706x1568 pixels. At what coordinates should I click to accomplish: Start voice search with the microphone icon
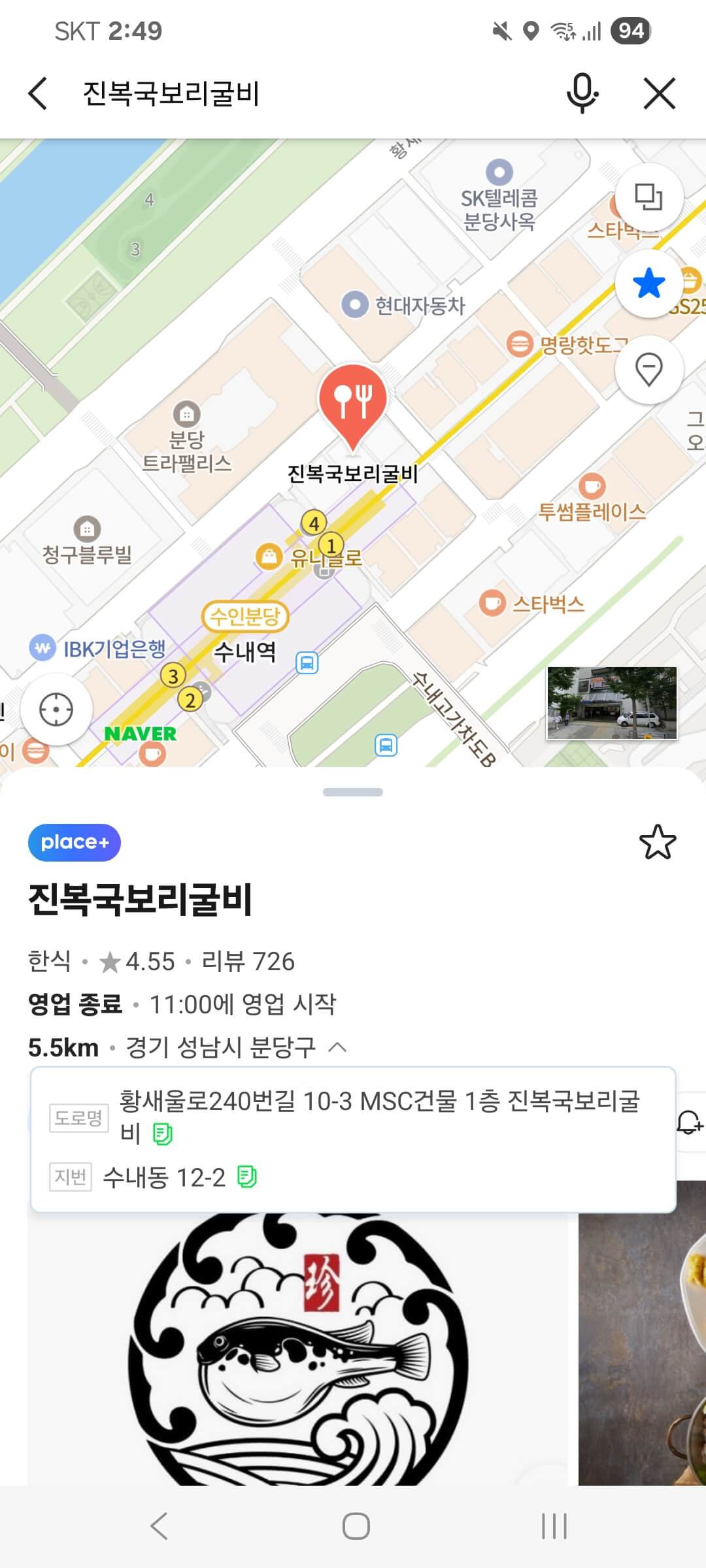pyautogui.click(x=582, y=93)
